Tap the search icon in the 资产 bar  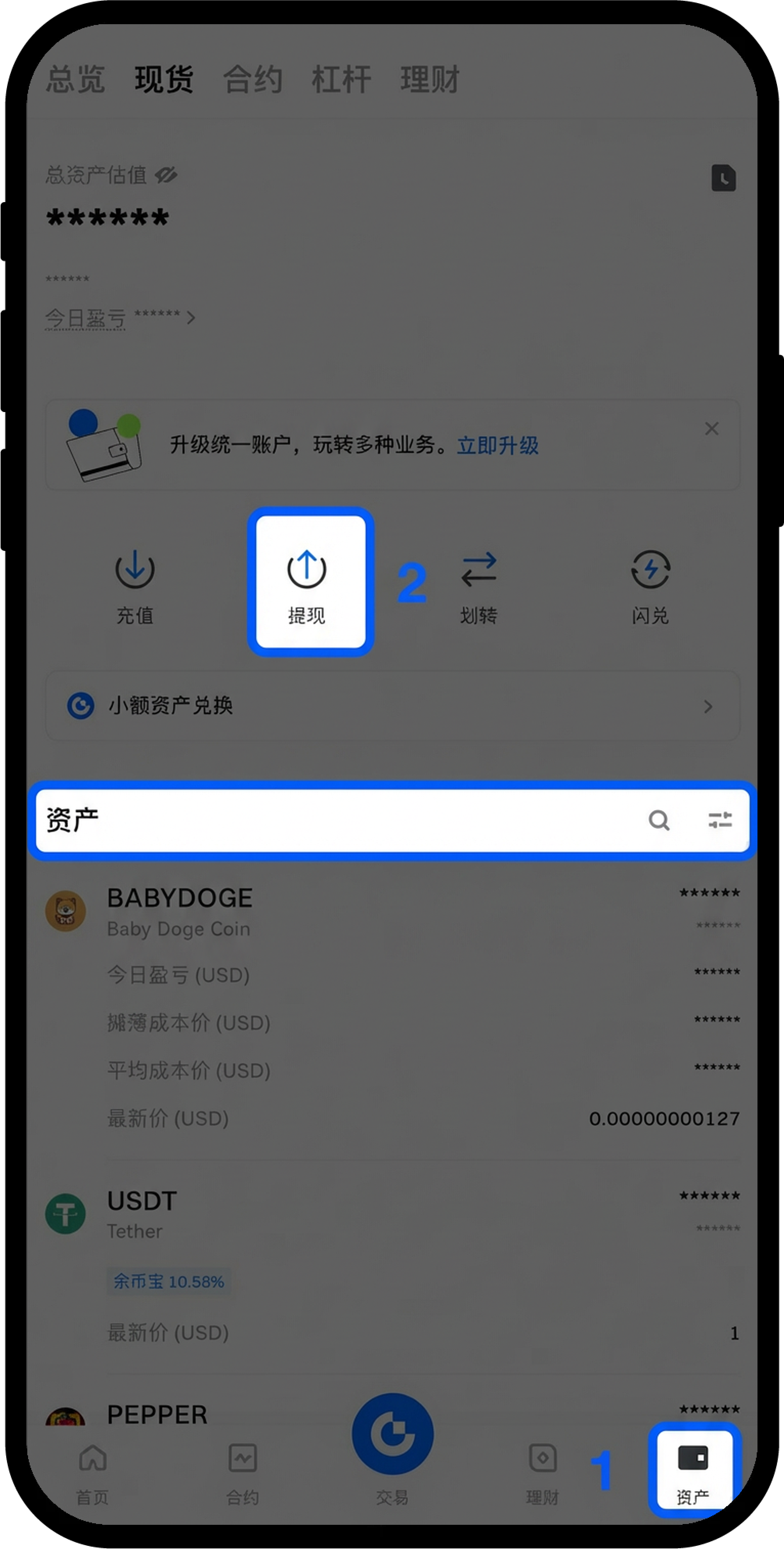659,820
